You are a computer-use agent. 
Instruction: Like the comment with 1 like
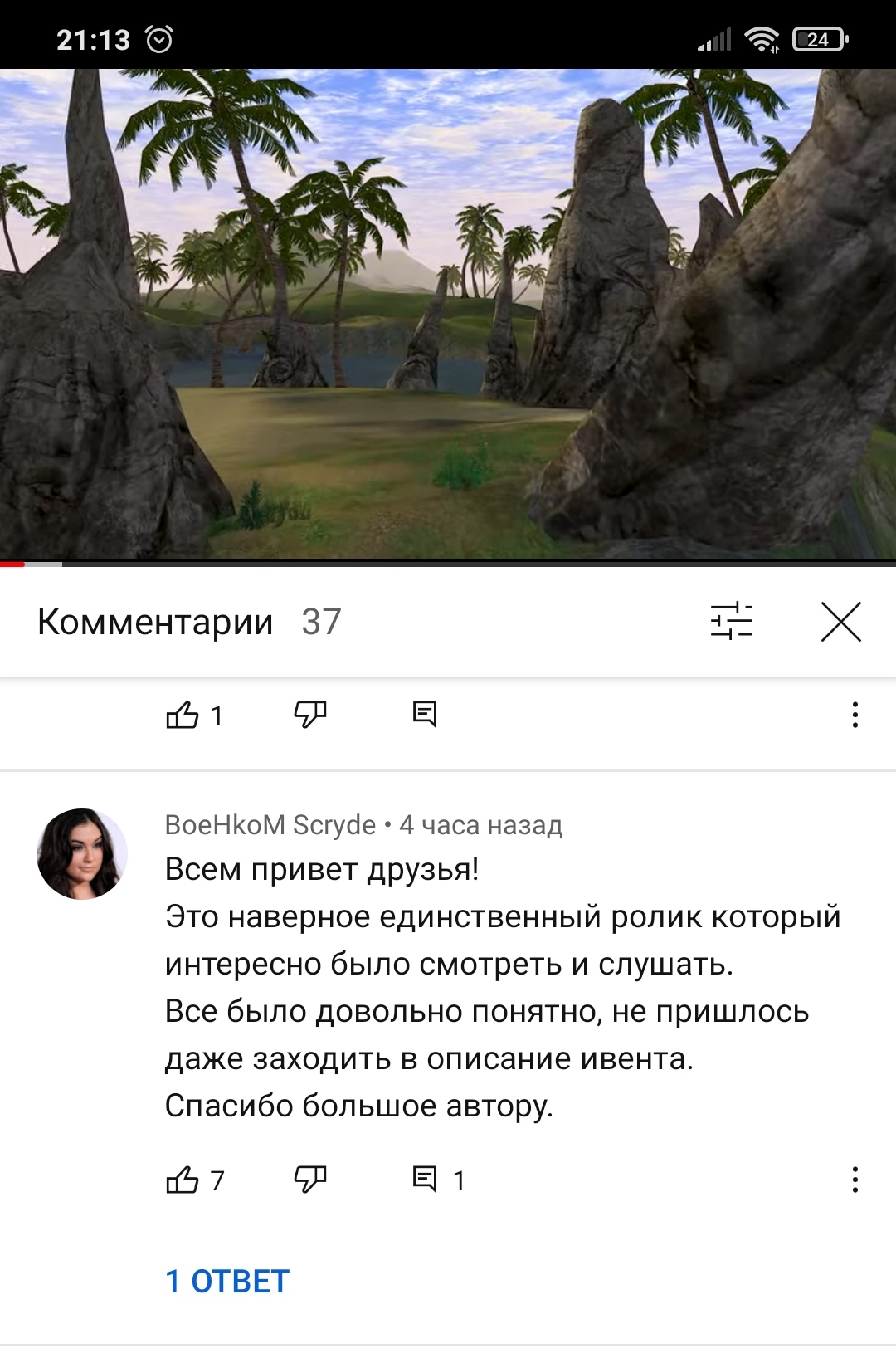(183, 715)
